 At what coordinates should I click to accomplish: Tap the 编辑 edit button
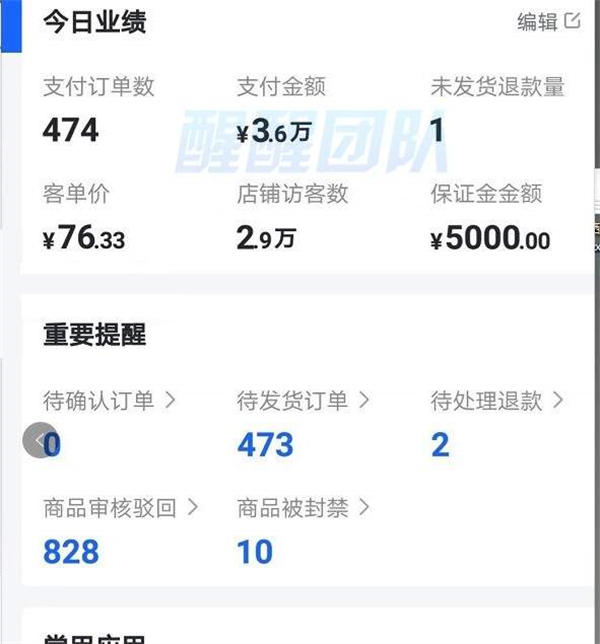click(x=548, y=22)
